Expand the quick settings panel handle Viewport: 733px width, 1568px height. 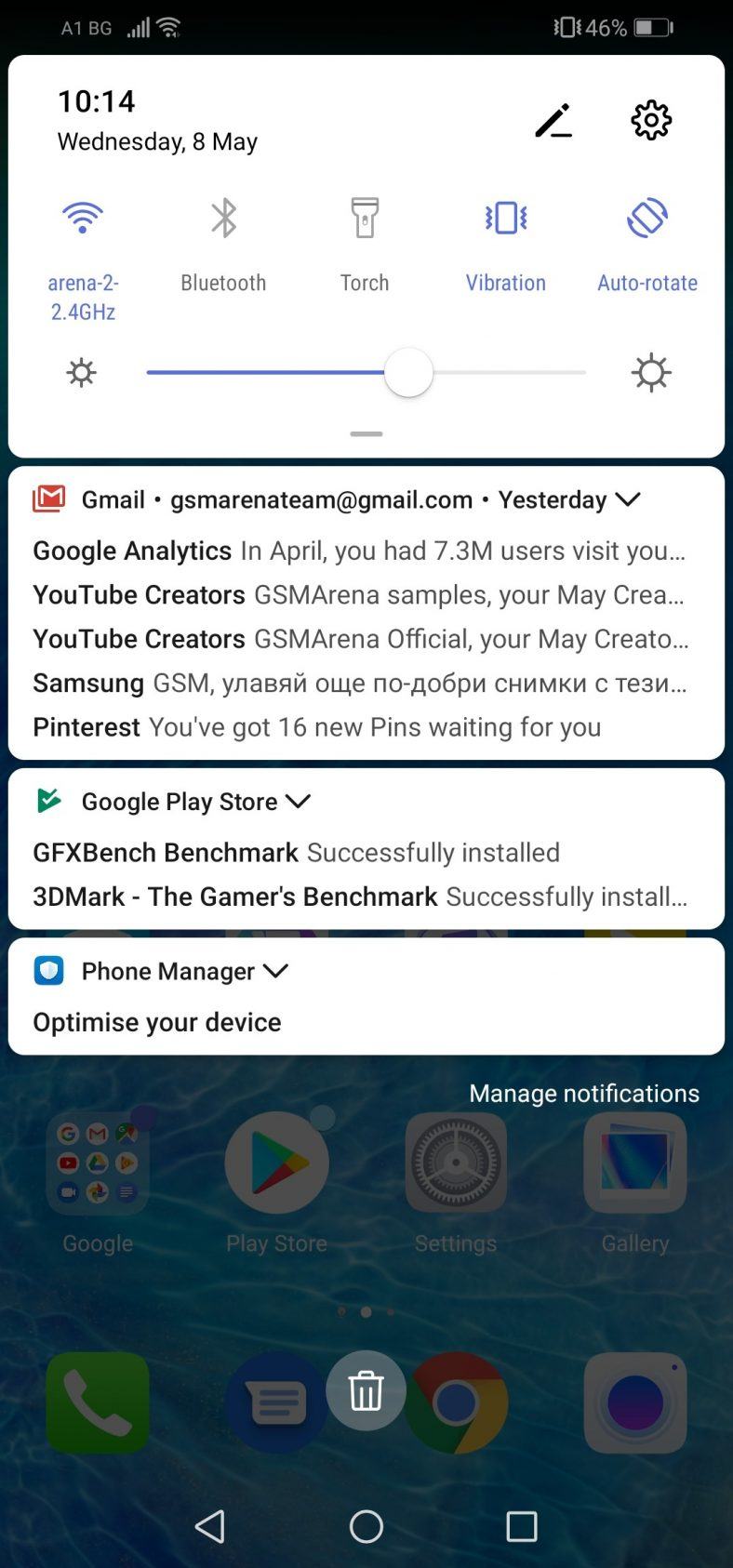[x=366, y=434]
